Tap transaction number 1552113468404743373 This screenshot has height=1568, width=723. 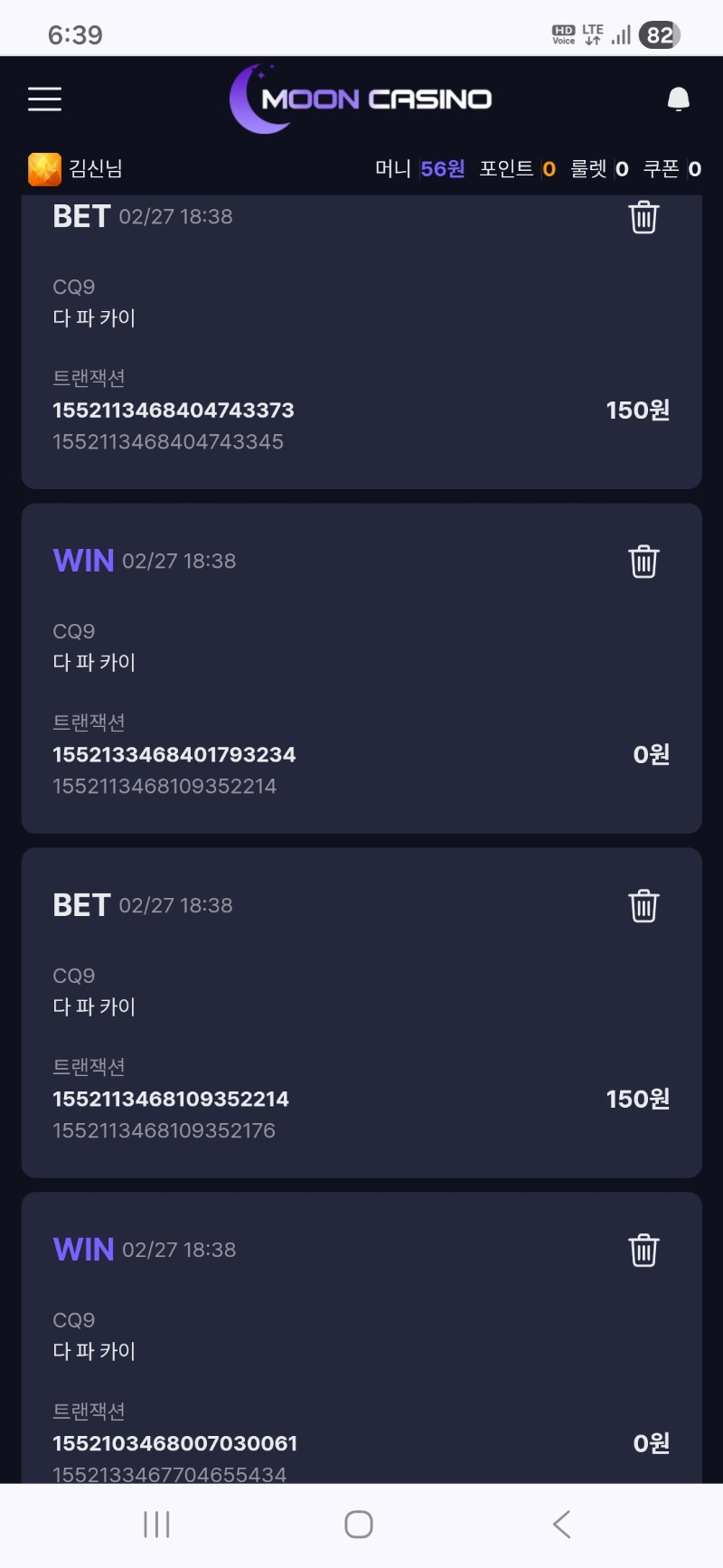pyautogui.click(x=174, y=411)
